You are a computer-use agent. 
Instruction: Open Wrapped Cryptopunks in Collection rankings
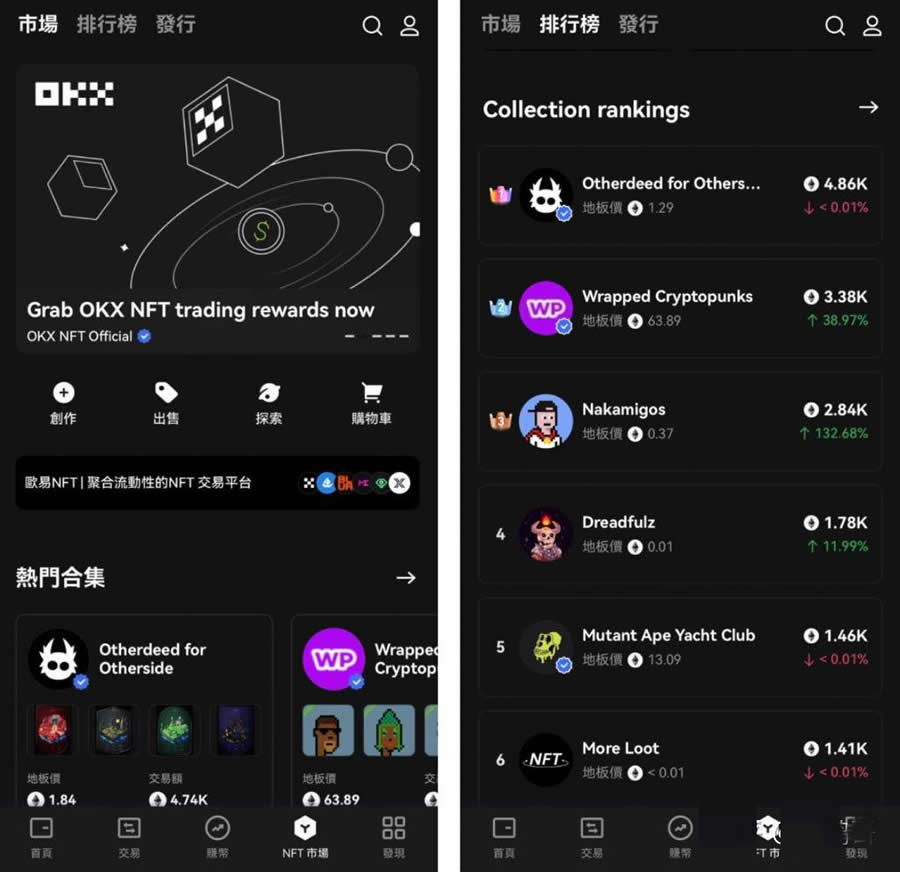point(680,308)
